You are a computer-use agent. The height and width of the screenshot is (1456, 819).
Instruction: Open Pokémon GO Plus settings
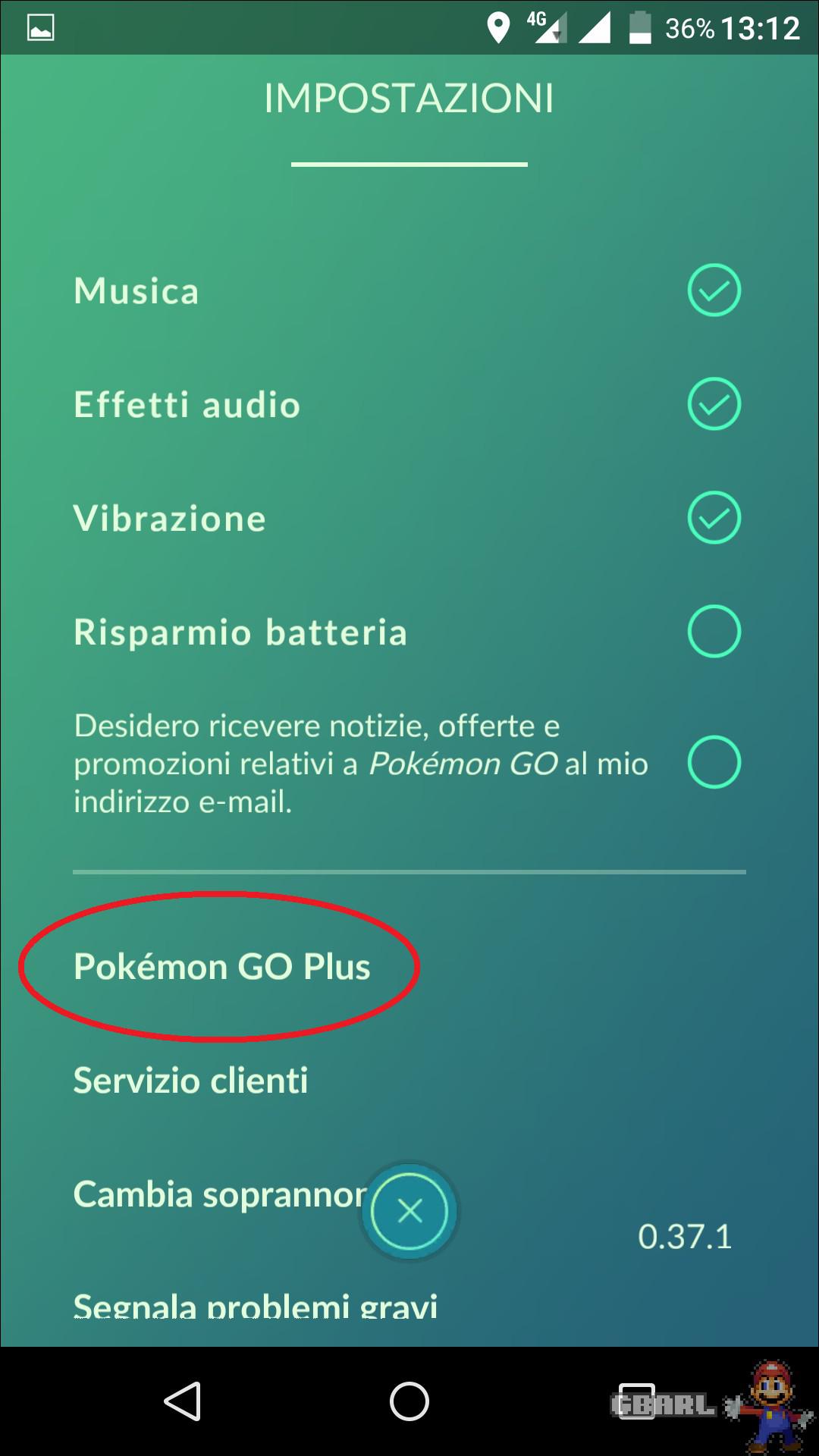pyautogui.click(x=222, y=967)
